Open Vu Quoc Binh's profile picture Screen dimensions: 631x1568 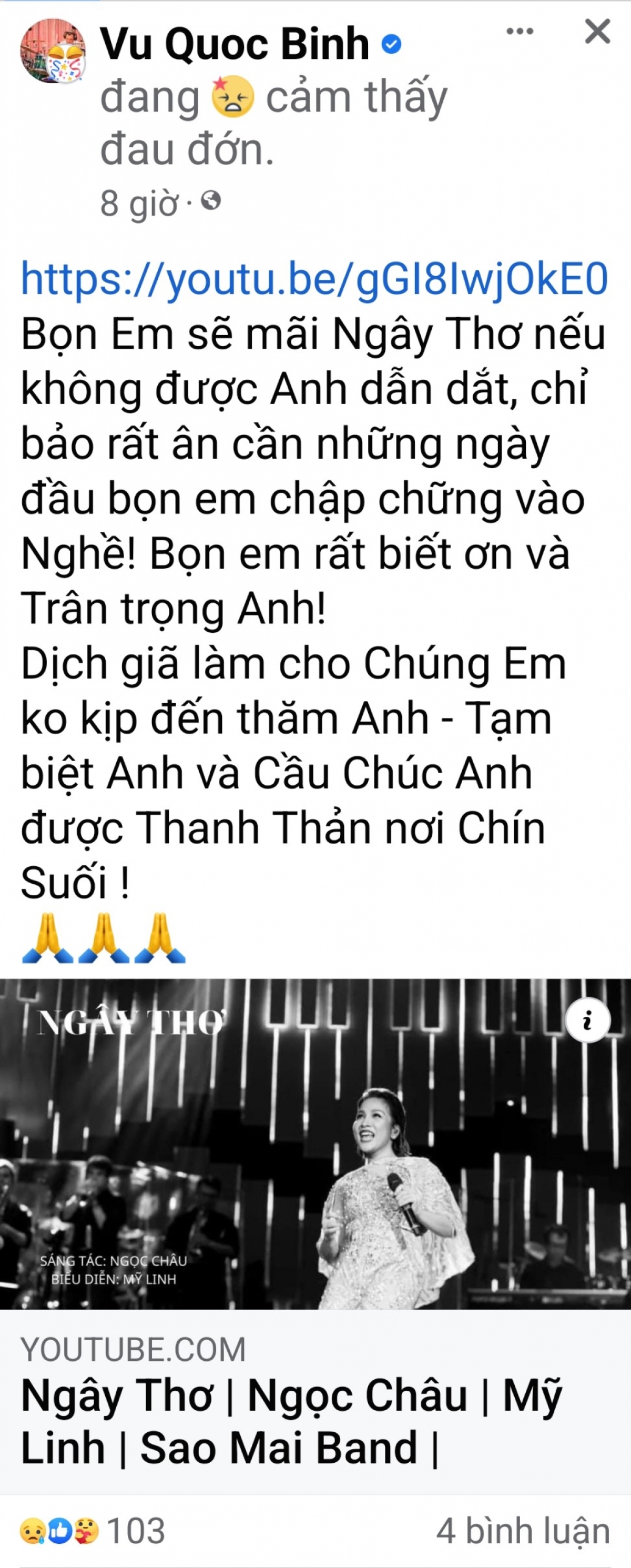click(53, 51)
